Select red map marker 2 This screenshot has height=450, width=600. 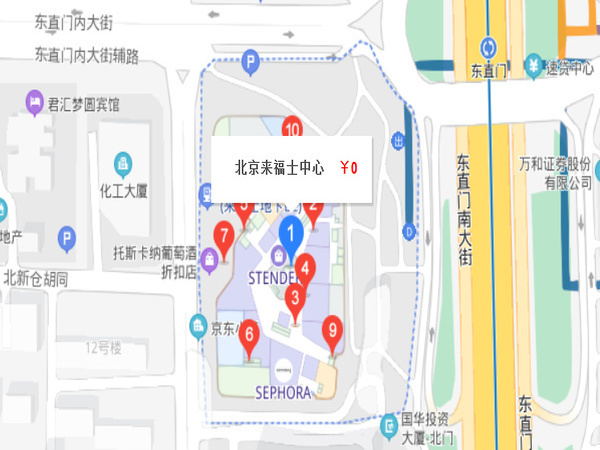pos(313,210)
